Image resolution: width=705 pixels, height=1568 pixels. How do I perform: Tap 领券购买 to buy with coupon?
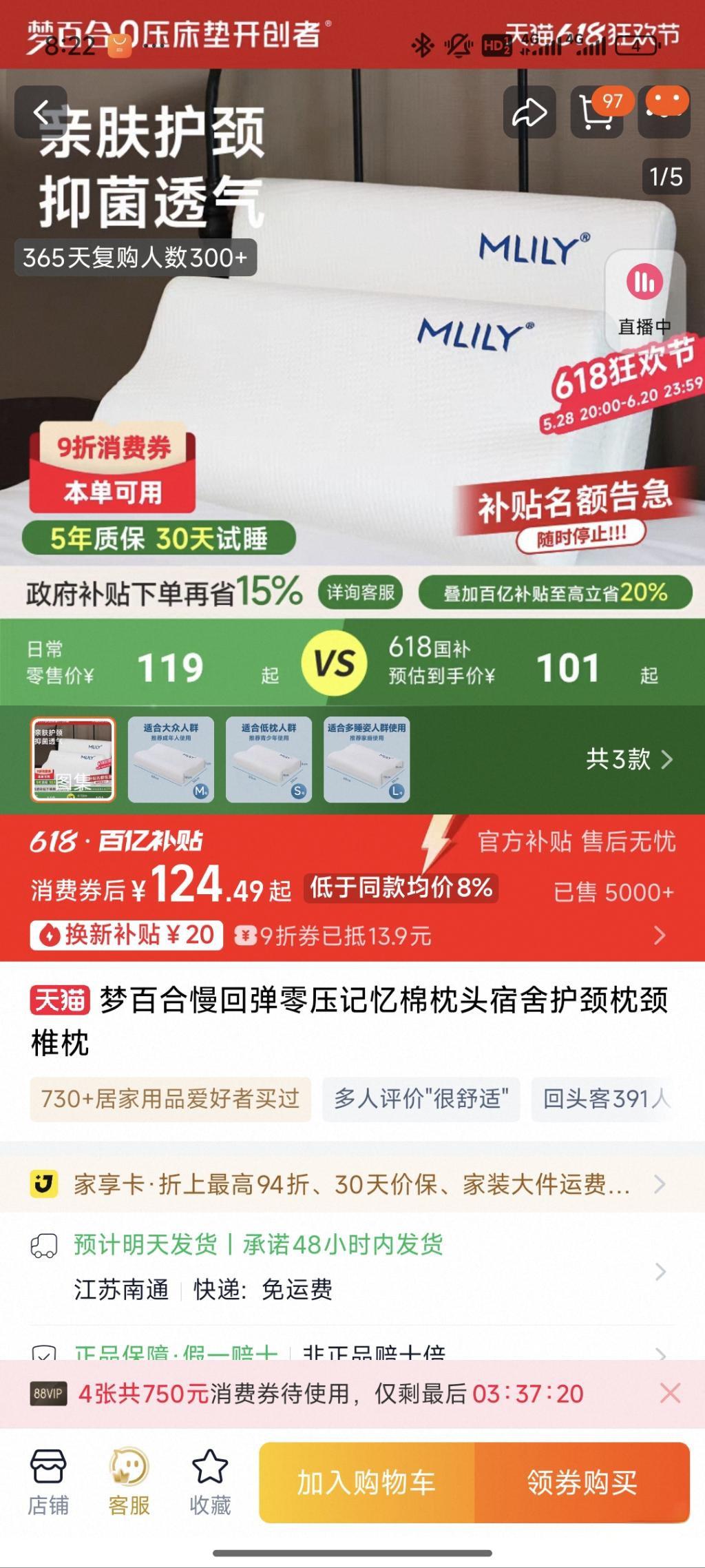click(x=582, y=1483)
